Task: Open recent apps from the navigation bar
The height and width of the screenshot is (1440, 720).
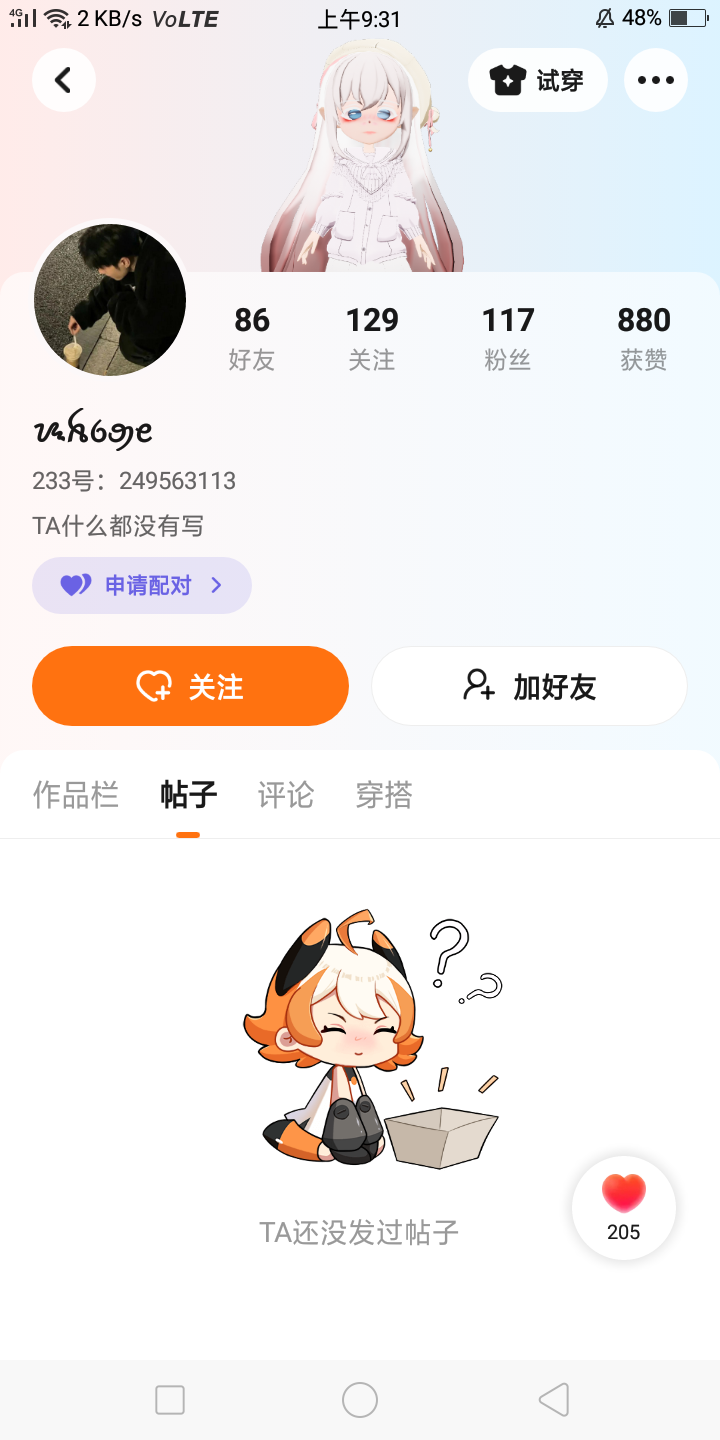Action: click(x=170, y=1400)
